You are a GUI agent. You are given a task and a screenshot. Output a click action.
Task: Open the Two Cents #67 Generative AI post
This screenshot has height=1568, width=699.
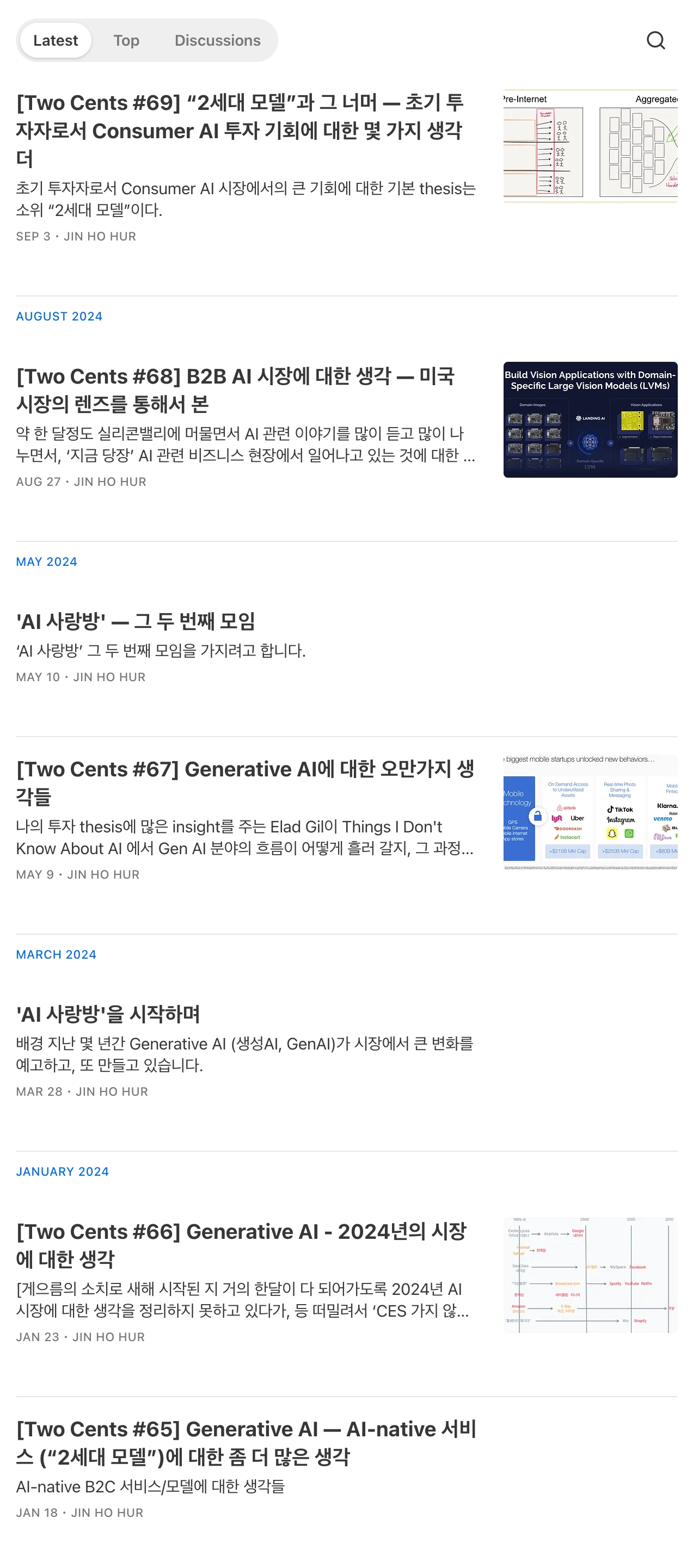tap(245, 782)
